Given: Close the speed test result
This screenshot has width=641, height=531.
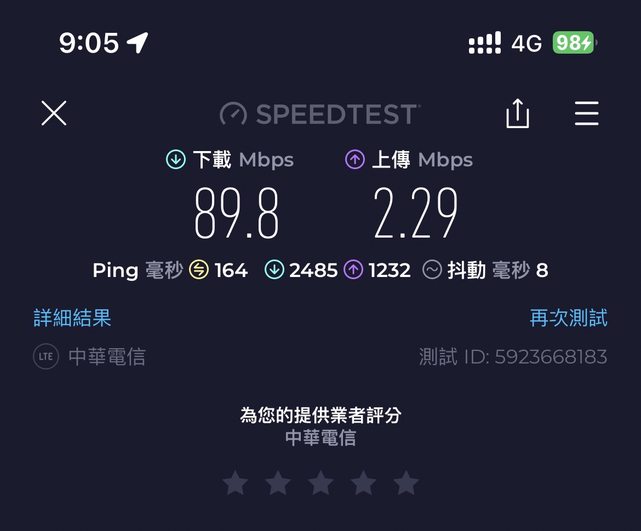Looking at the screenshot, I should [x=54, y=113].
